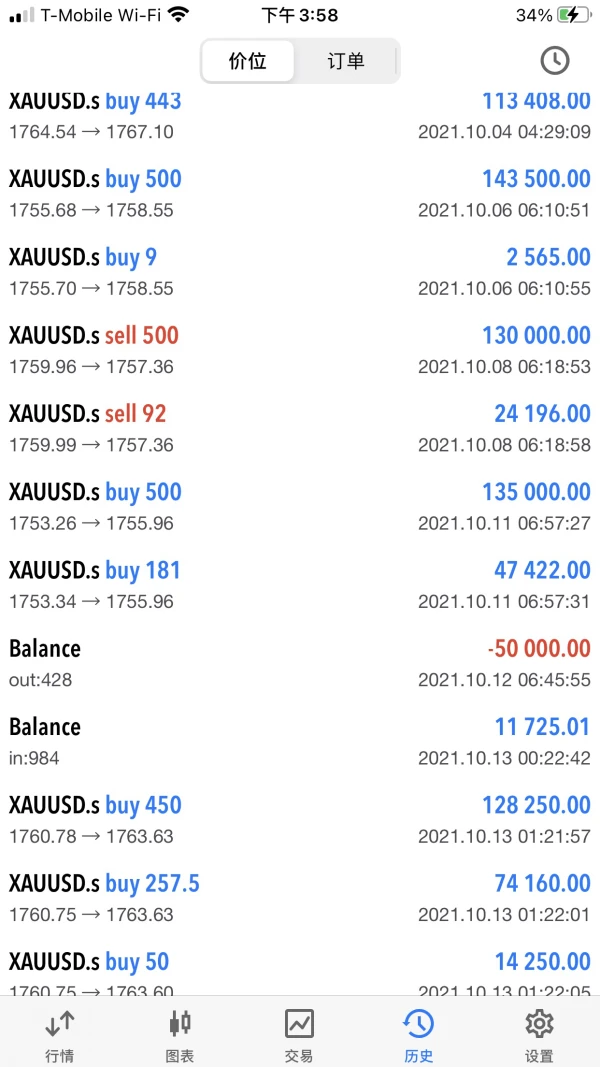600x1067 pixels.
Task: Open the Balance in:984 entry
Action: [x=300, y=740]
